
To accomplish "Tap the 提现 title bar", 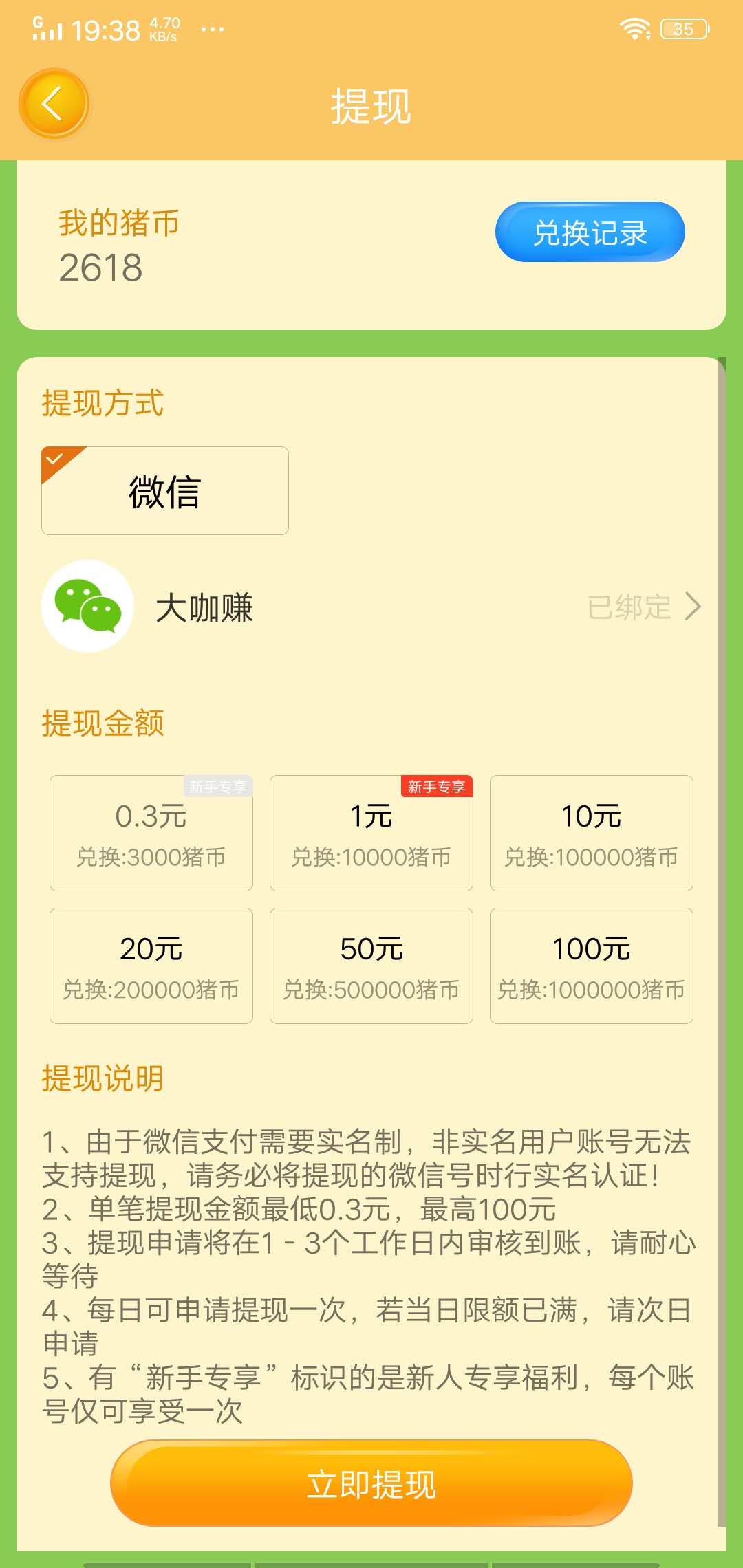I will (x=371, y=107).
